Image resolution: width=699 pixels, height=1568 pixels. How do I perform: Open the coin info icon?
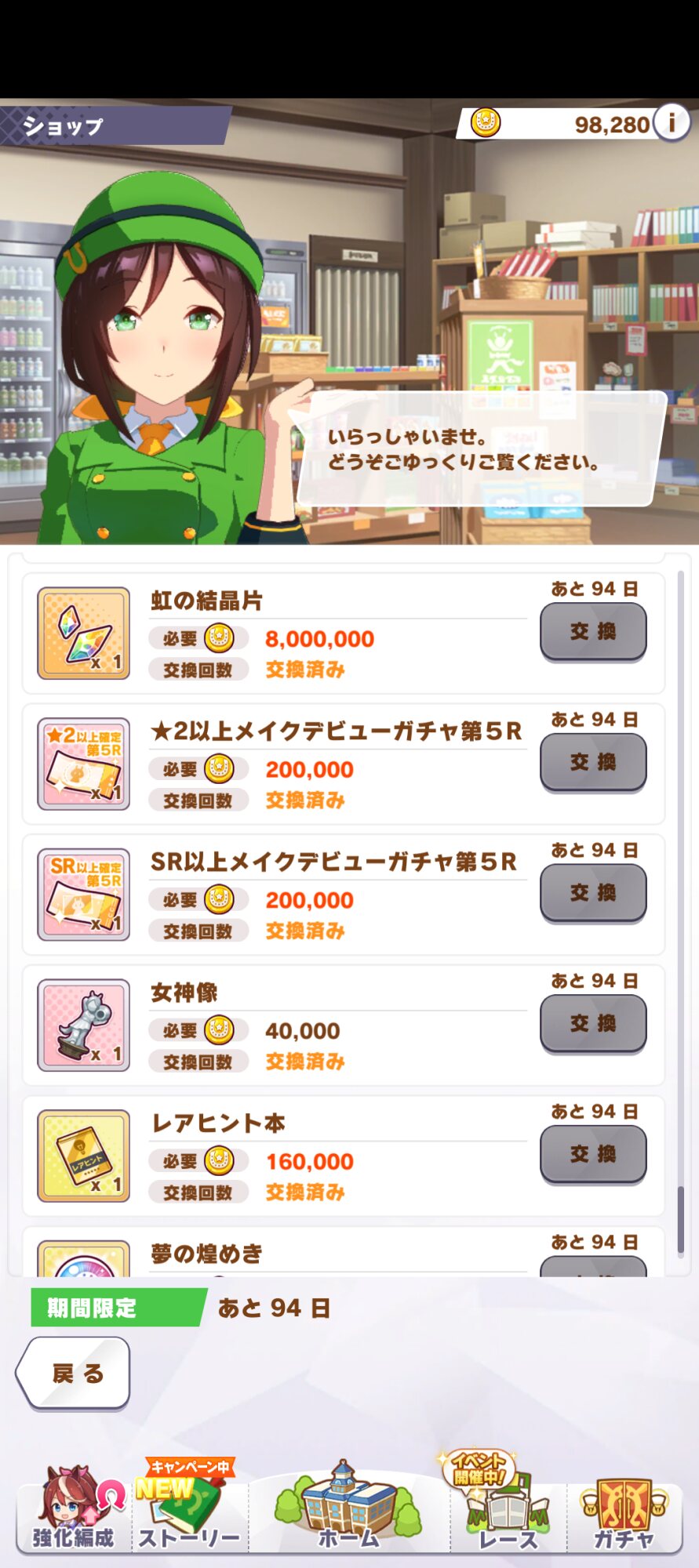[672, 123]
